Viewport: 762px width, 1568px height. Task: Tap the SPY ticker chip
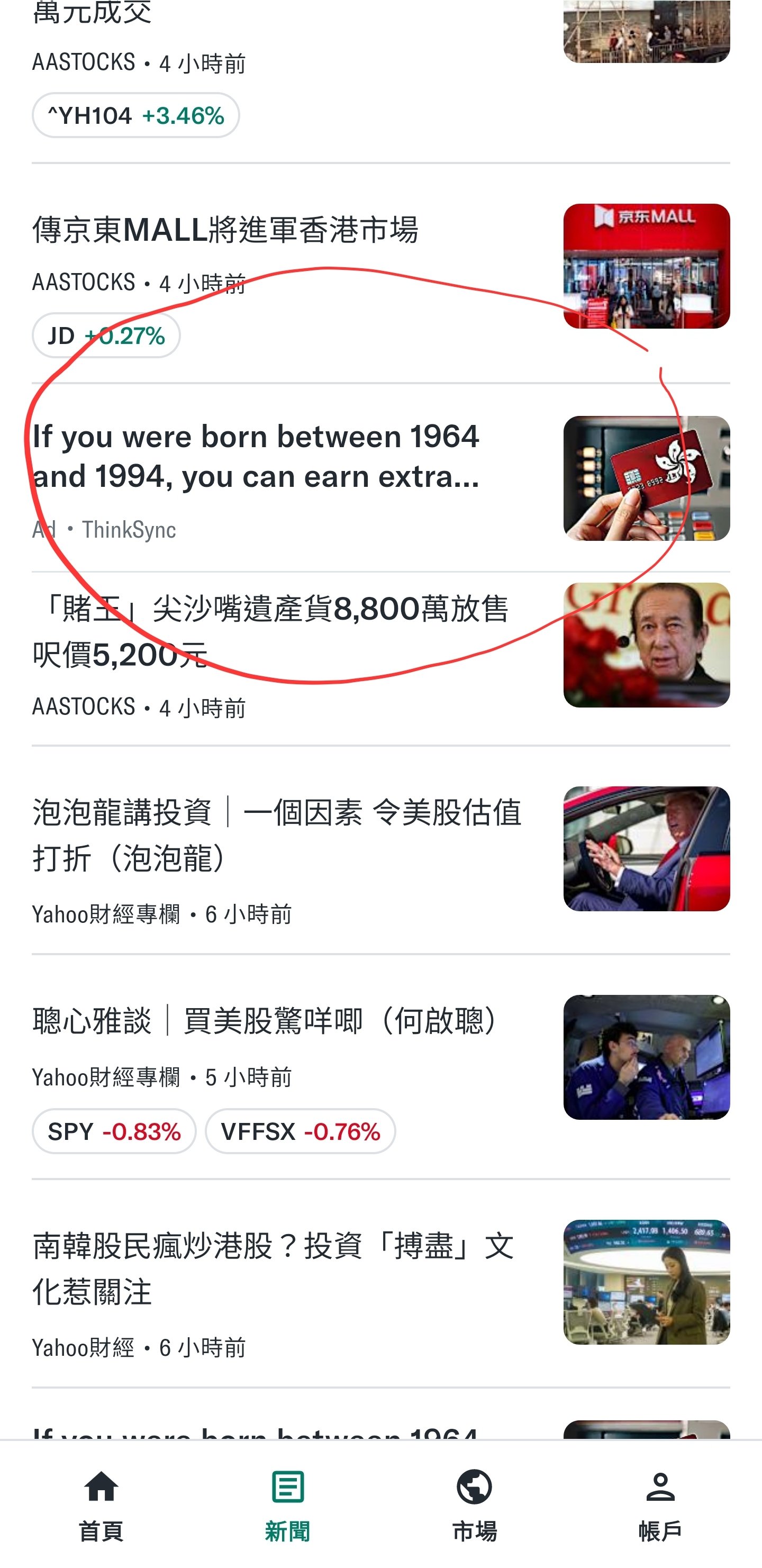point(114,1131)
